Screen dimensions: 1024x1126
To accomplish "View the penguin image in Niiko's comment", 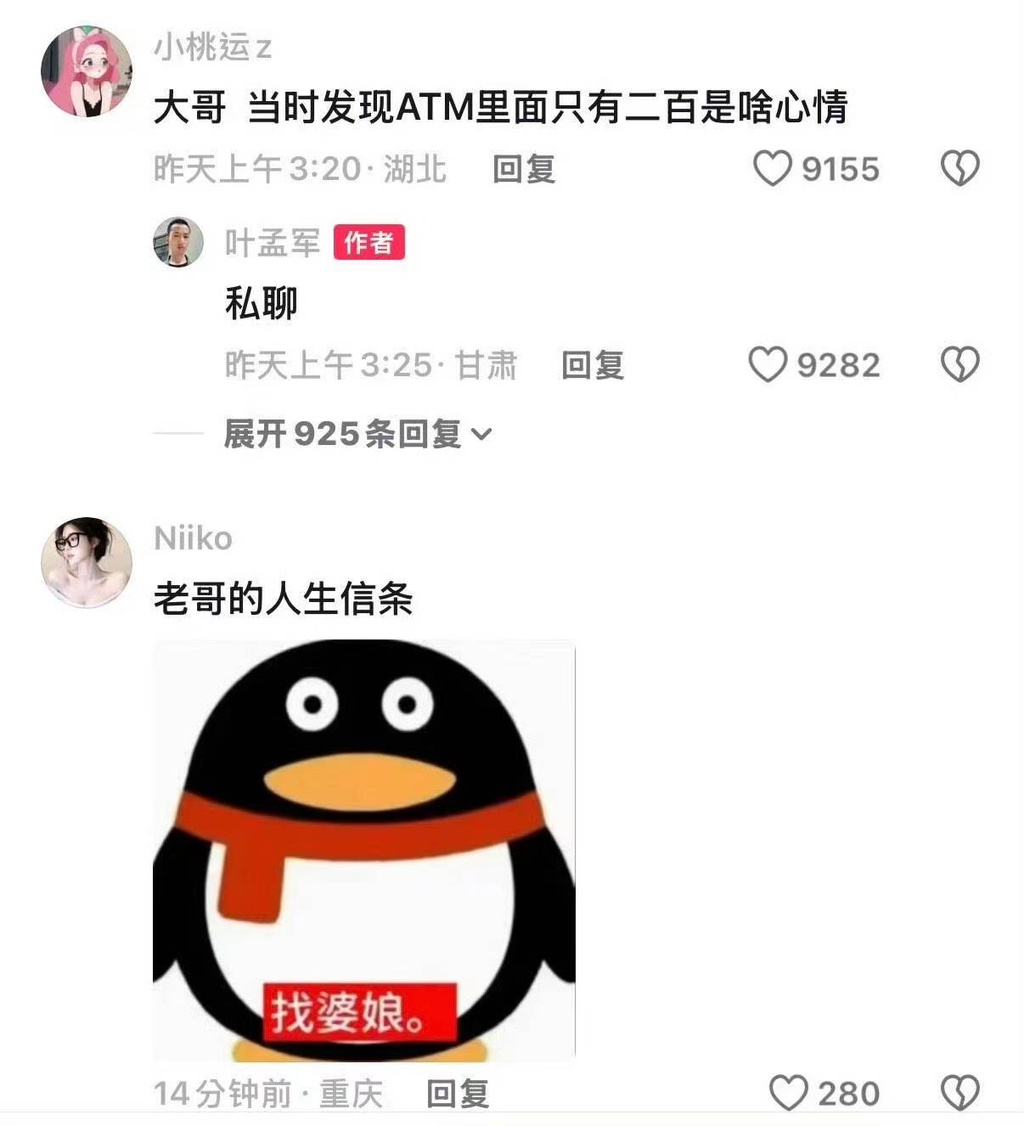I will 364,850.
